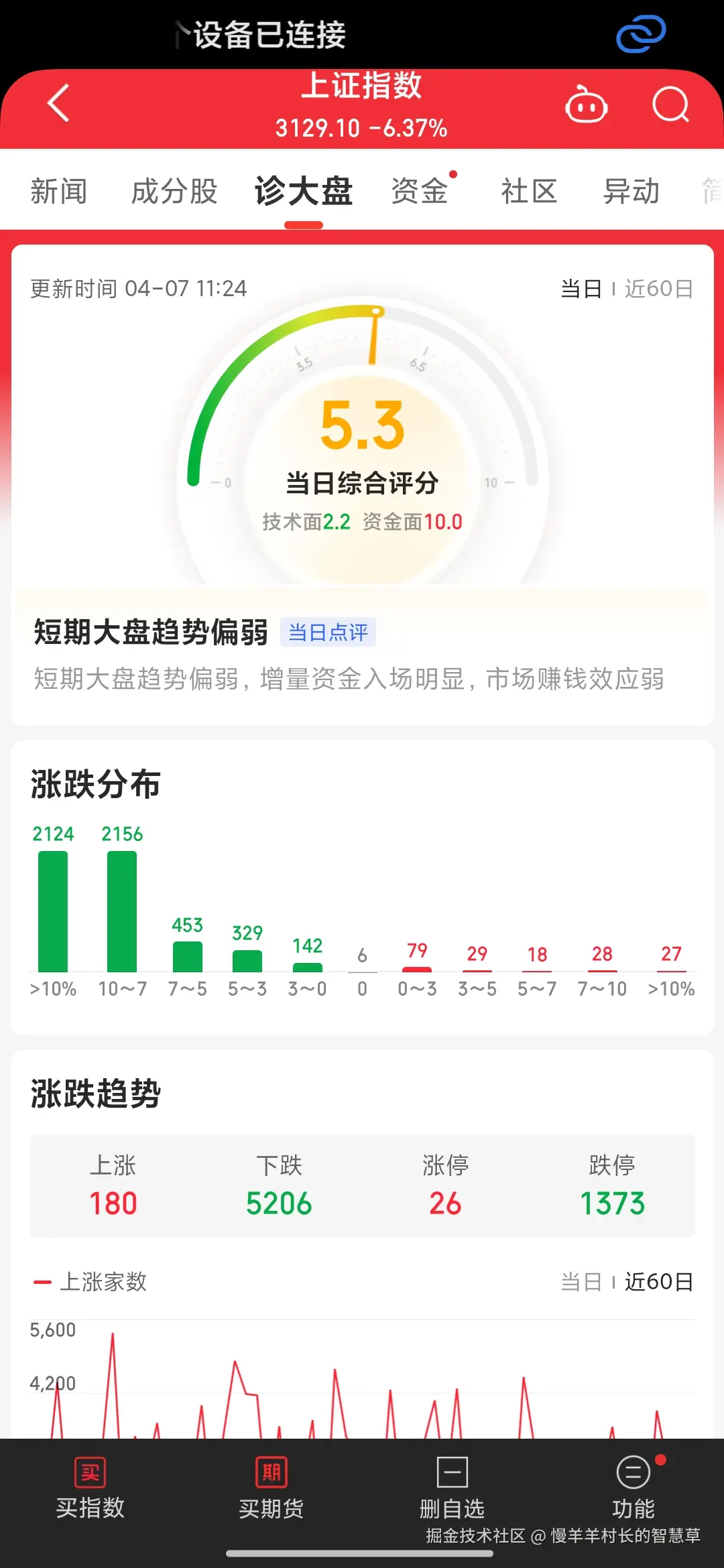
Task: Open the 当日点评 commentary
Action: (328, 633)
